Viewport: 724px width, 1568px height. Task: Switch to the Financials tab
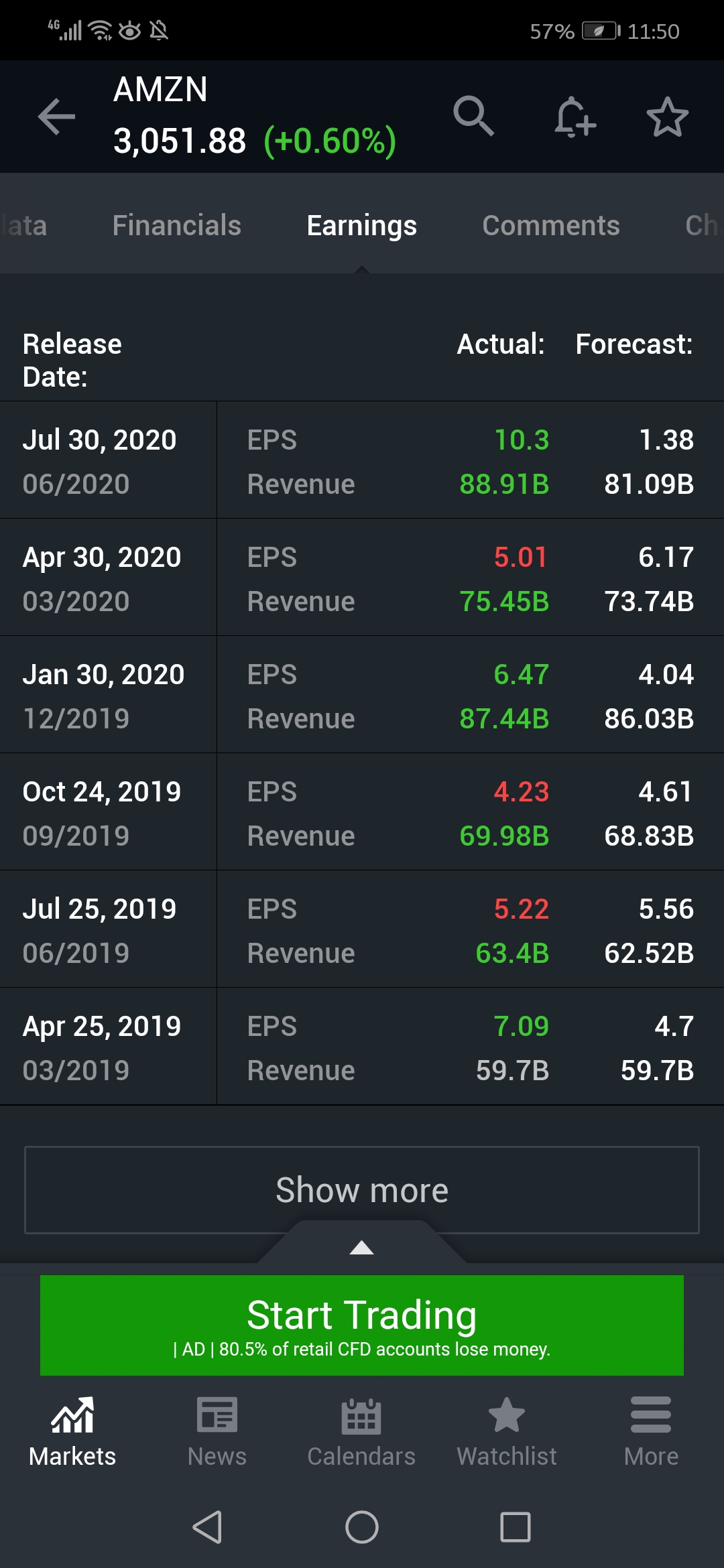(177, 225)
